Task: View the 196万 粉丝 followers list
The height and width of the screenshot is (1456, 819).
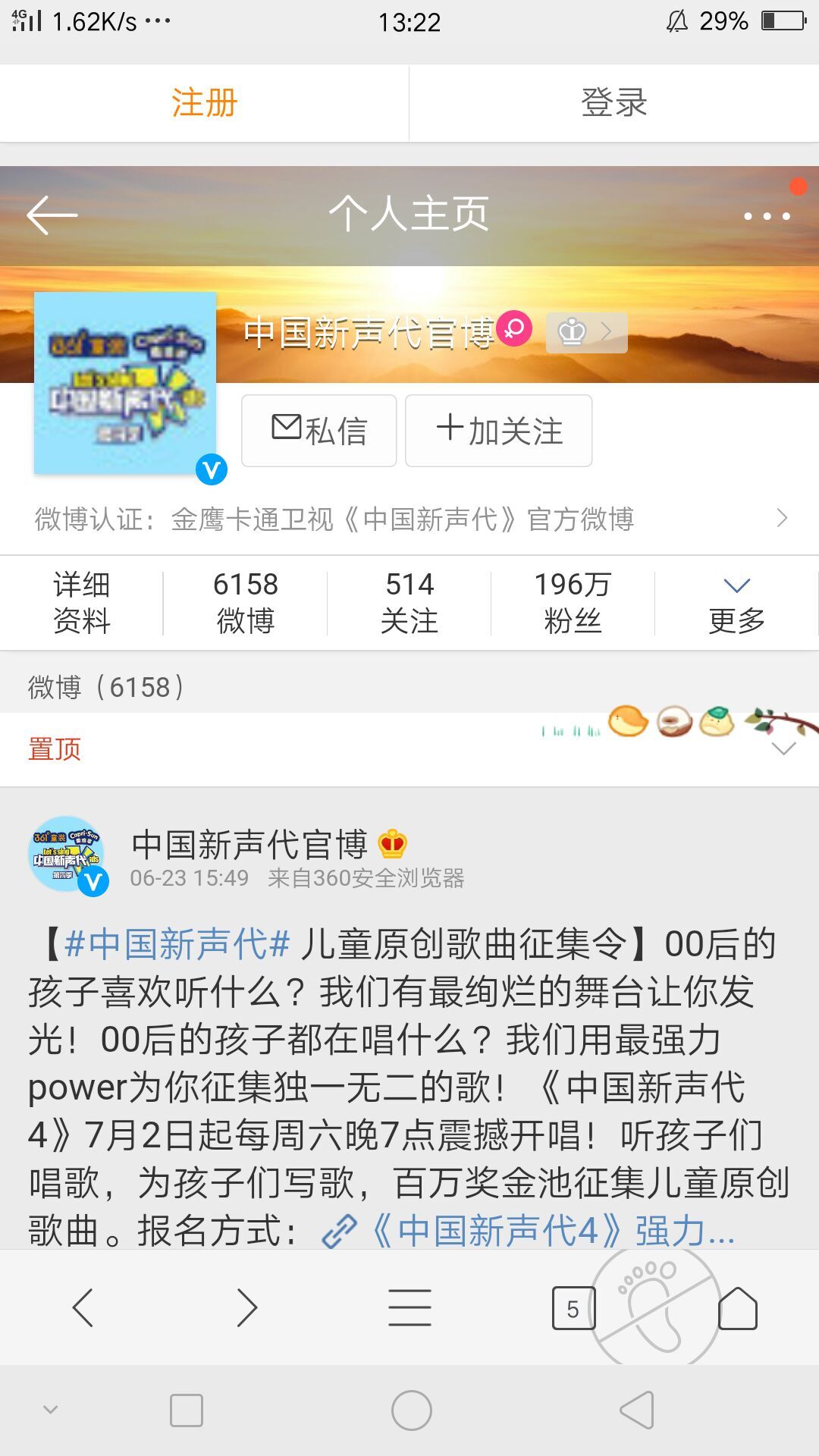Action: [573, 603]
